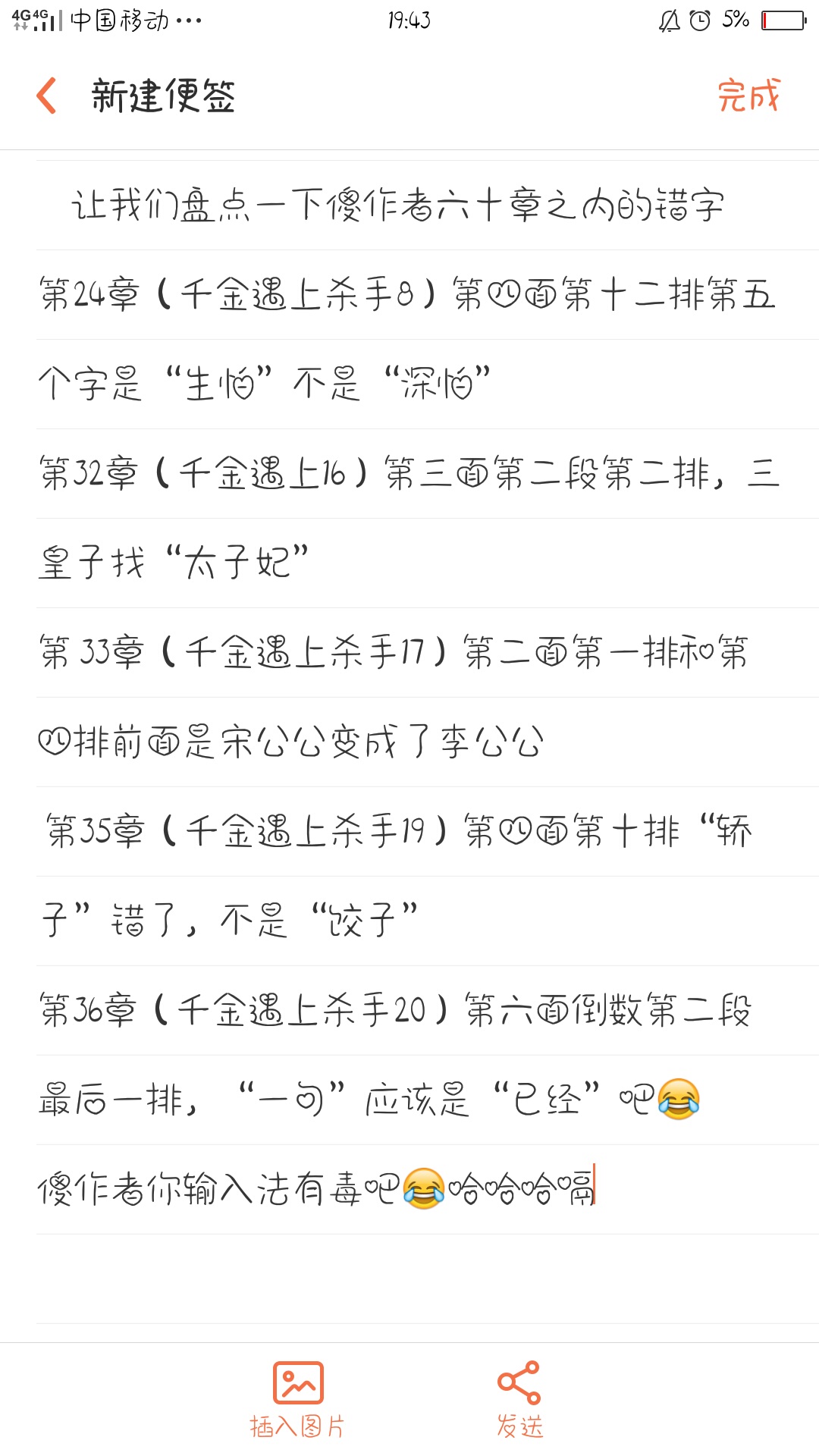Go back from the 新建便签 note
This screenshot has height=1456, width=819.
coord(47,96)
